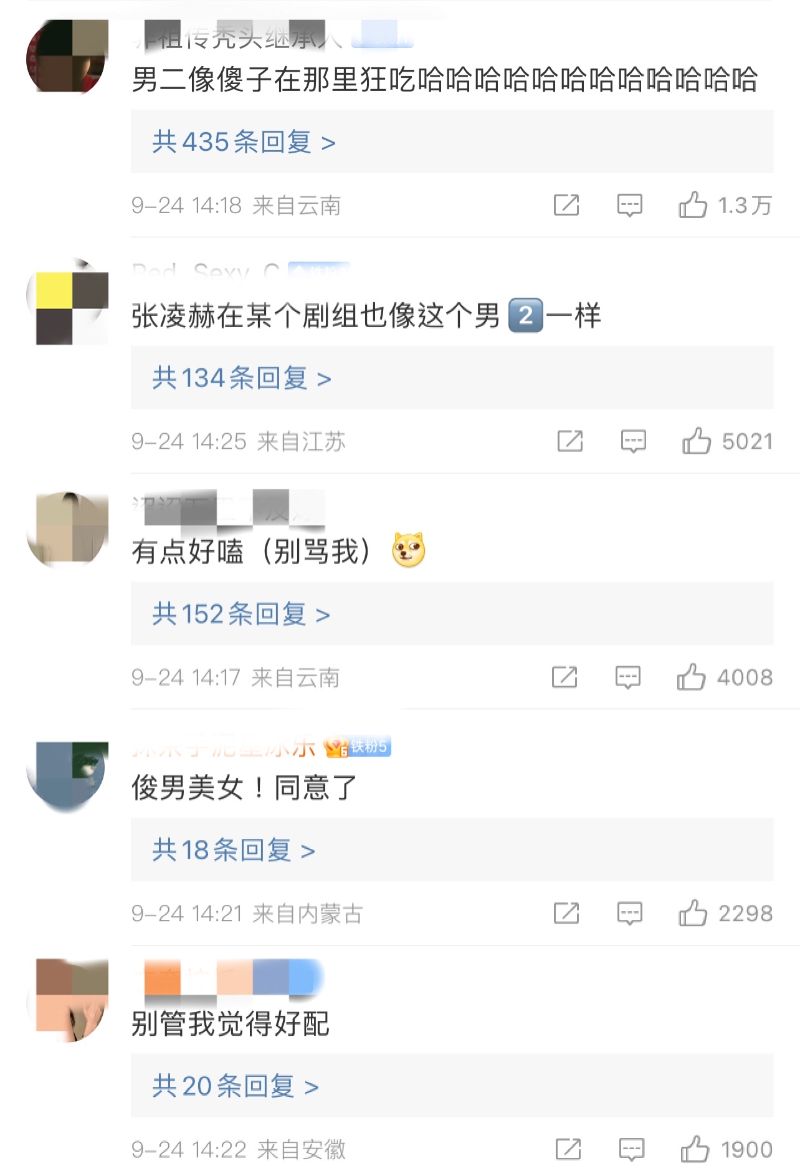Open the comment icon on the 张凌赫 comment
800x1176 pixels.
coord(633,442)
